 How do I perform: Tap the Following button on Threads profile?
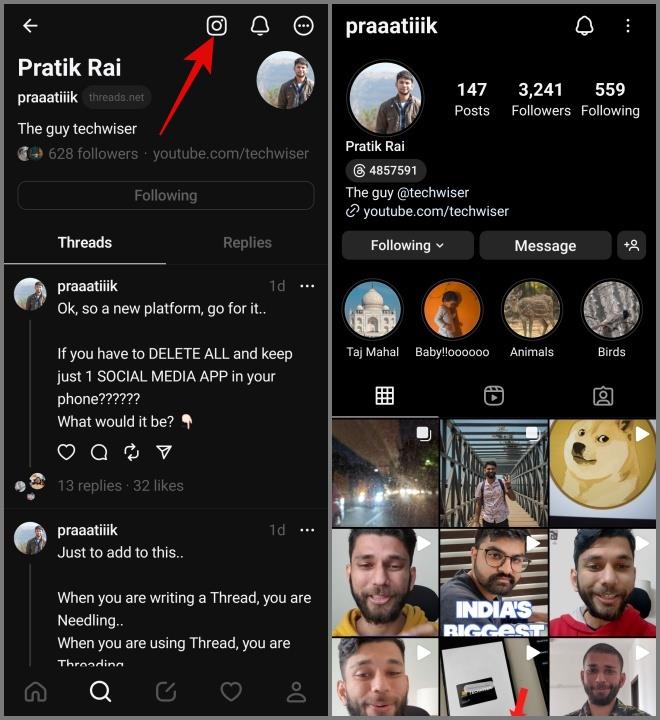pyautogui.click(x=166, y=196)
